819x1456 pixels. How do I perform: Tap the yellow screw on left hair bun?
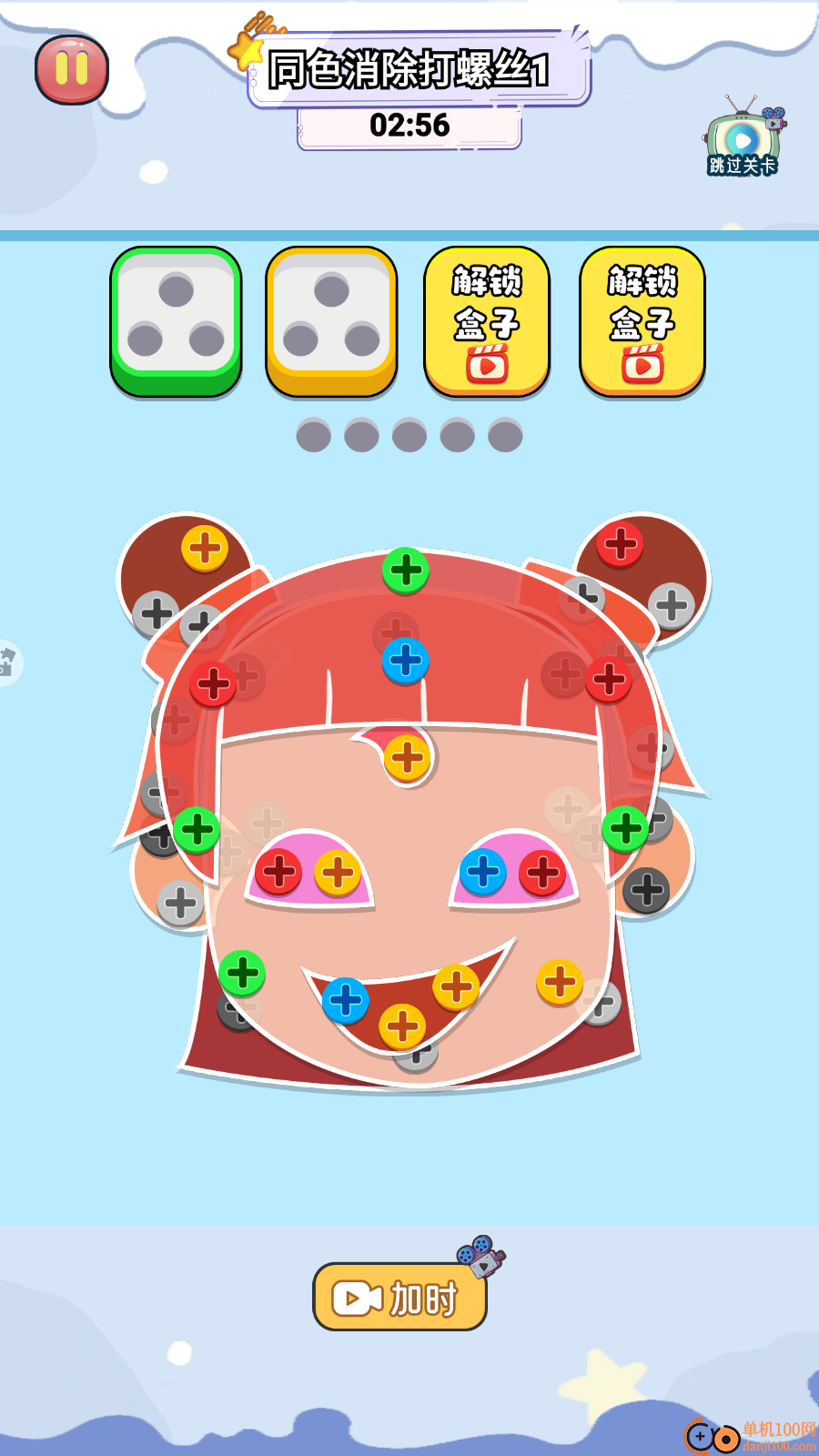click(205, 548)
